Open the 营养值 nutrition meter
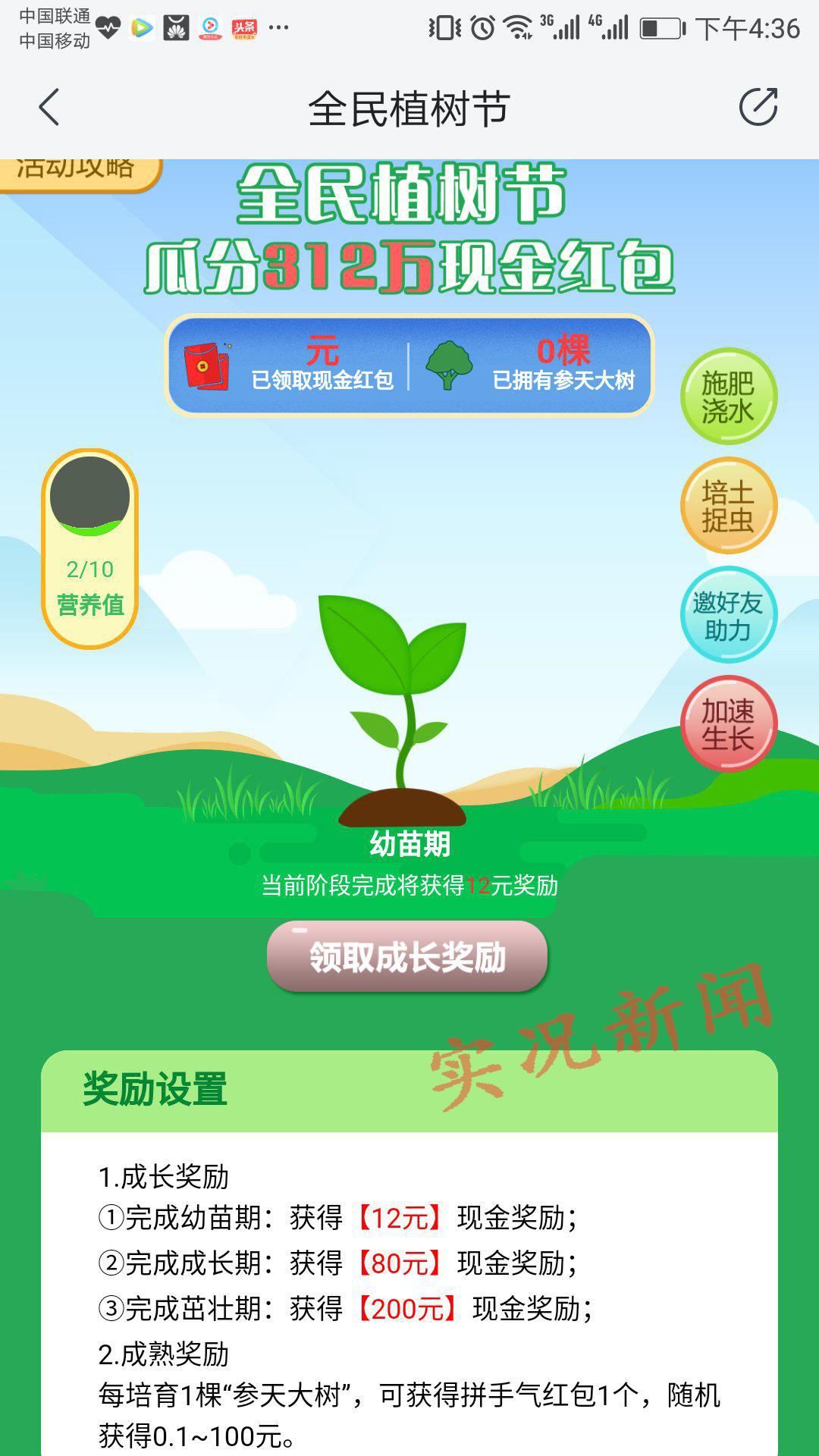The height and width of the screenshot is (1456, 819). [x=89, y=549]
